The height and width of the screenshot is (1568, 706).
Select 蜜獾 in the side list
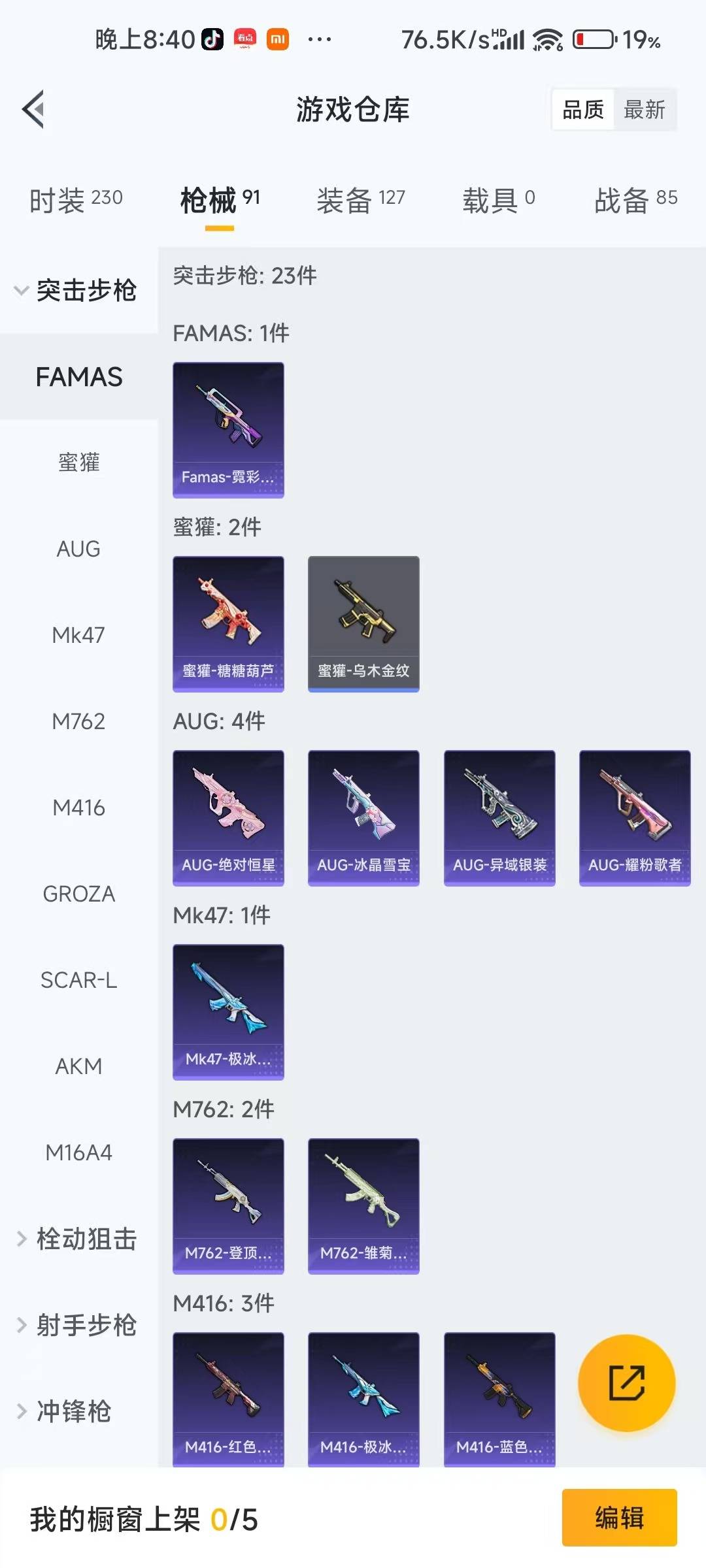78,463
